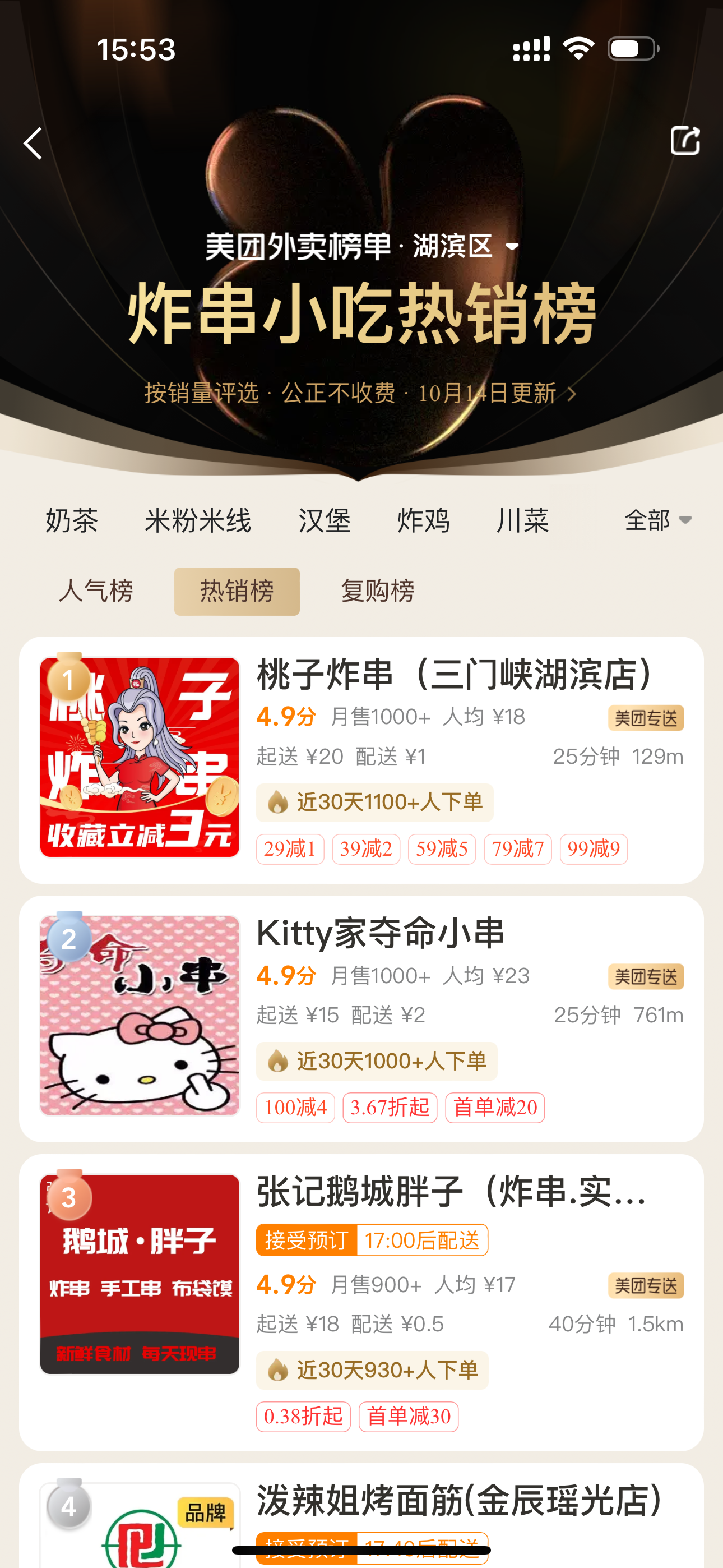Share this ranking list
Viewport: 723px width, 1568px height.
685,141
